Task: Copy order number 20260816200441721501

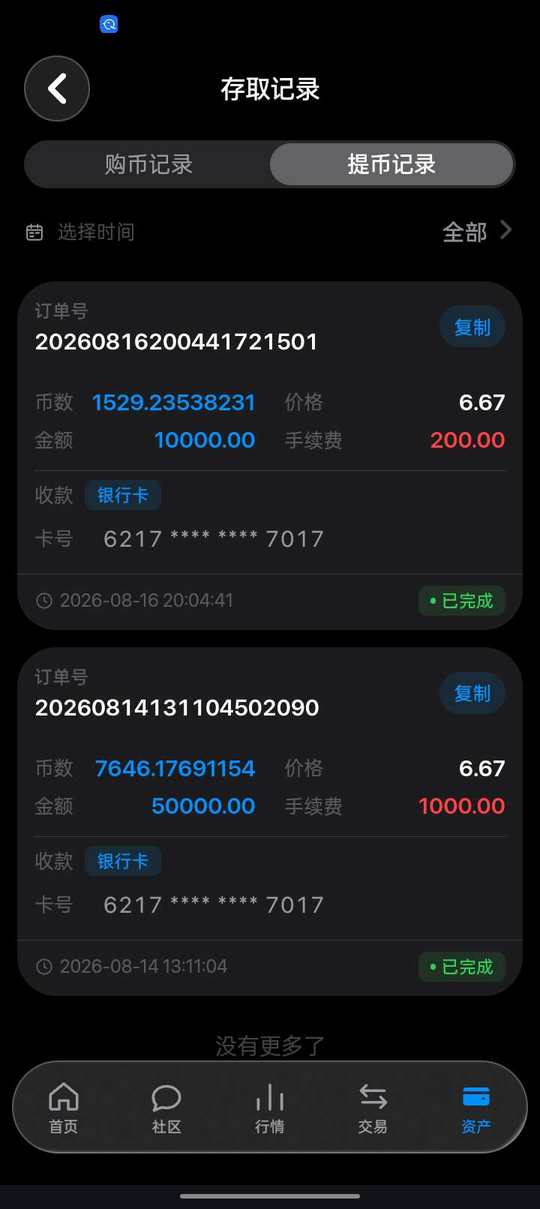Action: tap(472, 327)
